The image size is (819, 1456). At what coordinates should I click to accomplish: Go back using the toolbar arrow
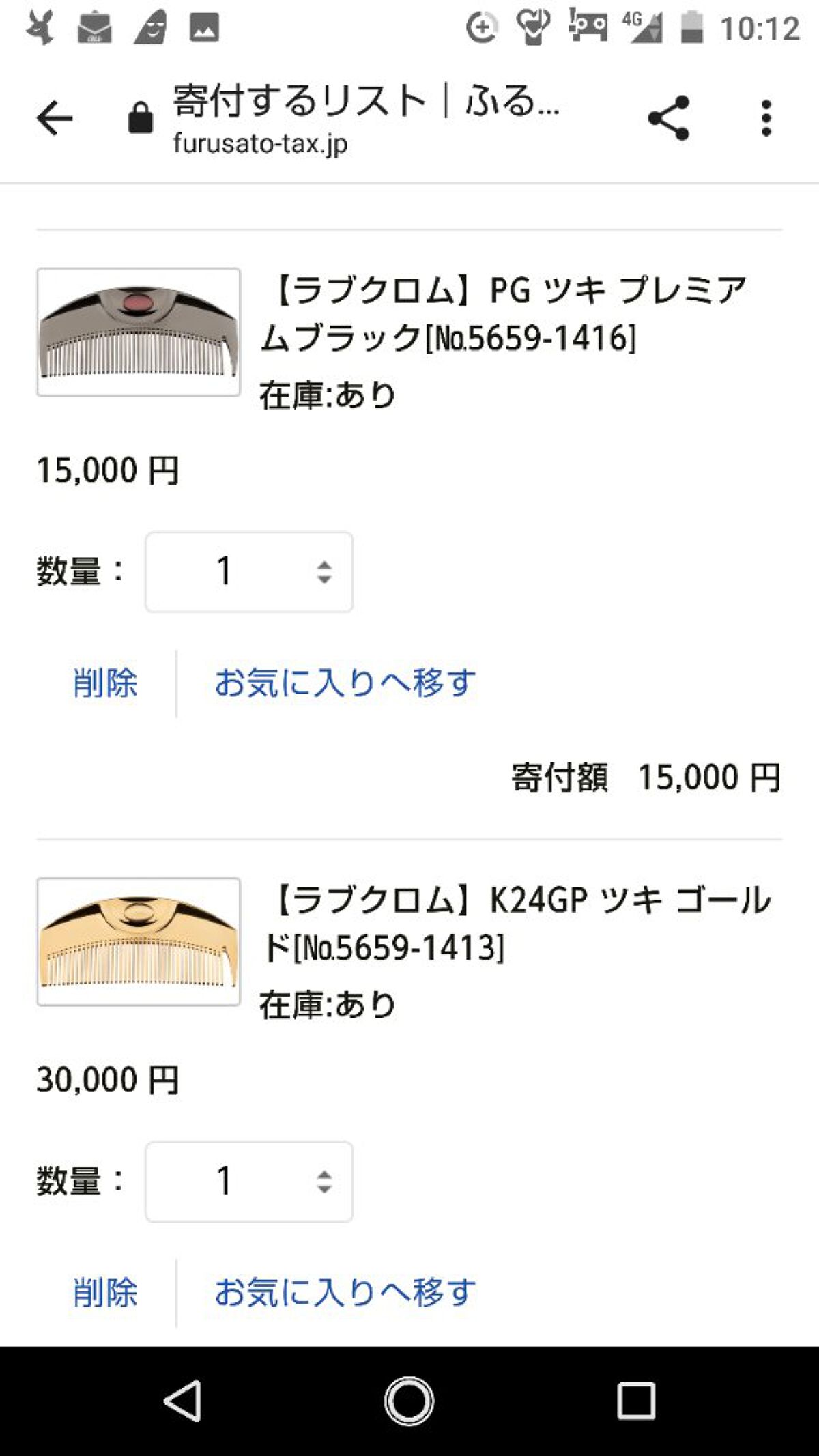pyautogui.click(x=55, y=119)
